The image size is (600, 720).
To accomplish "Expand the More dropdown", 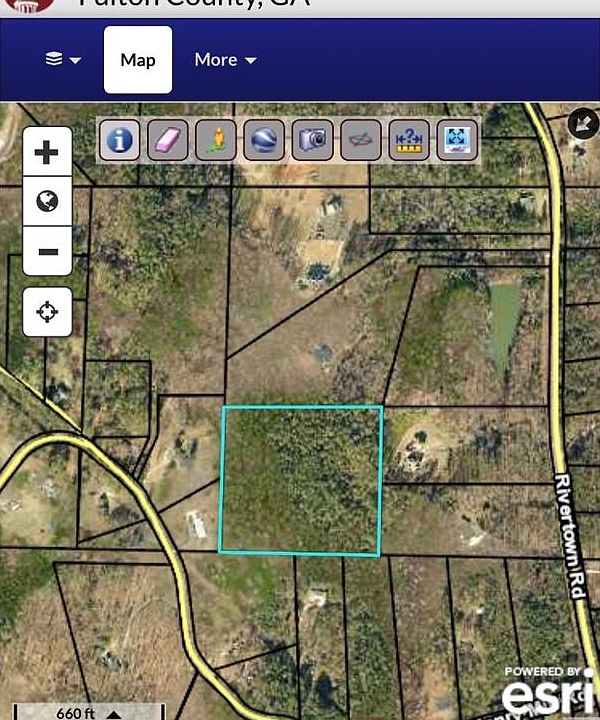I will 225,60.
